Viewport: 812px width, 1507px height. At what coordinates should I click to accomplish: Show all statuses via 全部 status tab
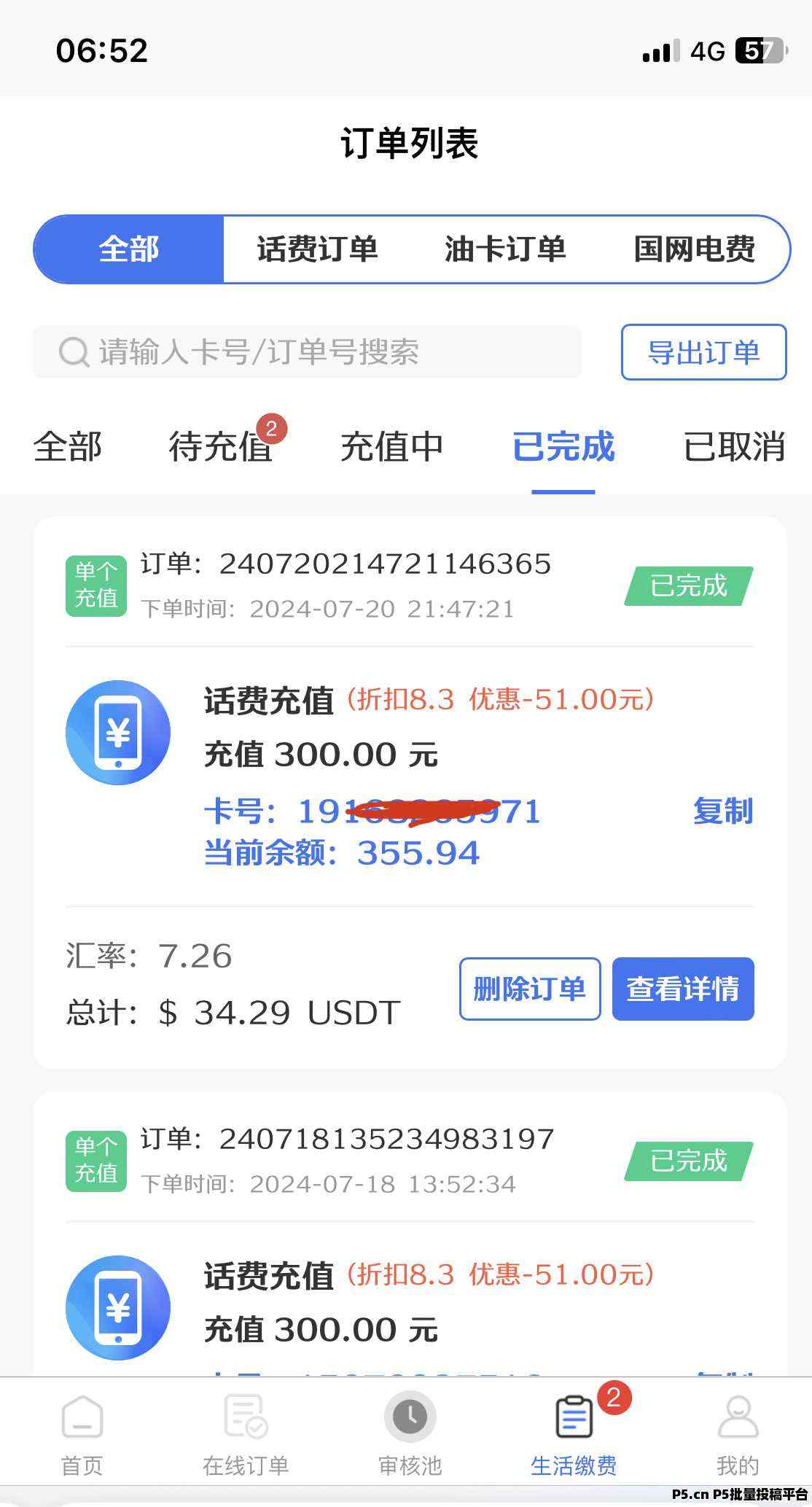[x=68, y=446]
